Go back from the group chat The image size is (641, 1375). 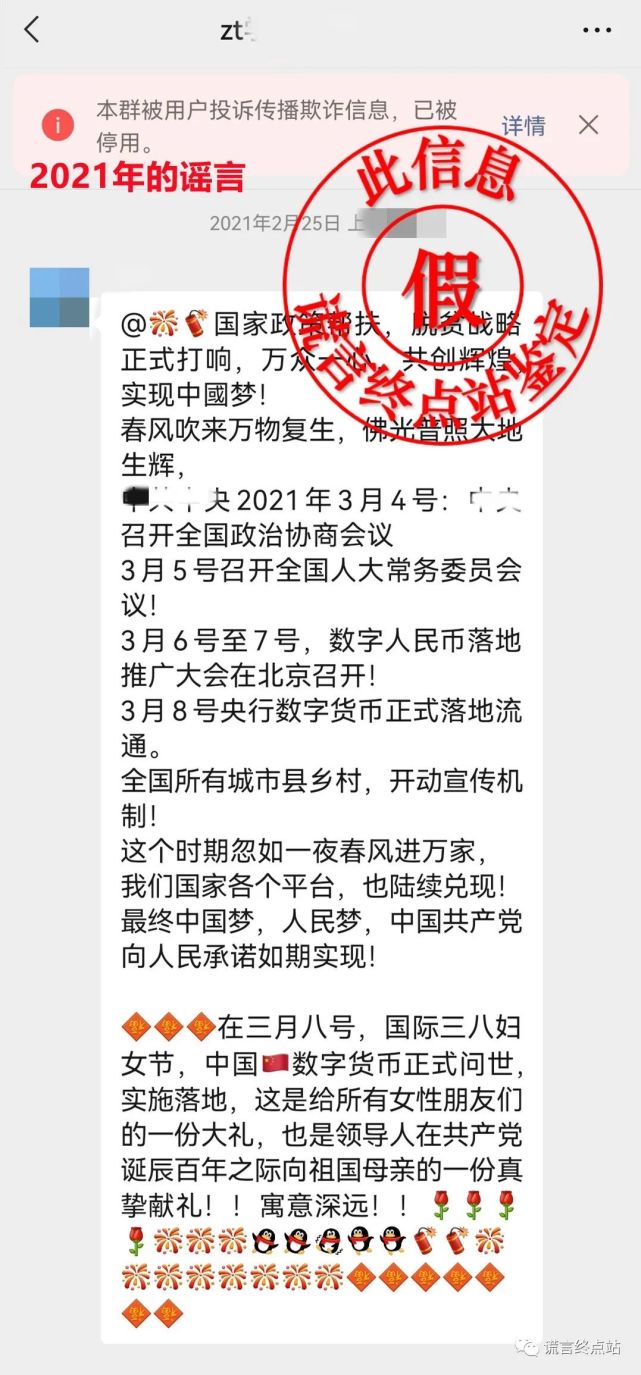tap(32, 30)
